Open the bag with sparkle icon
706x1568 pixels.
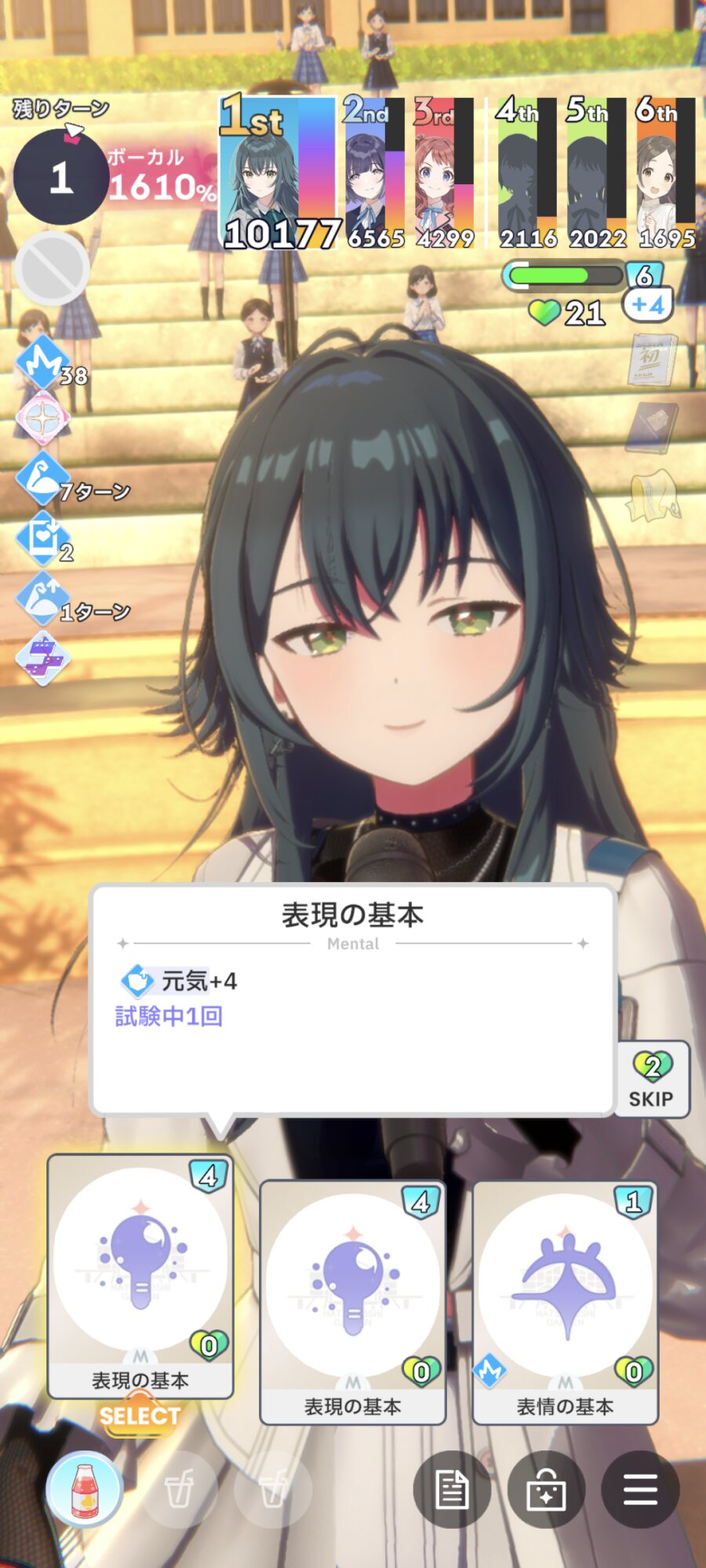(x=546, y=1490)
